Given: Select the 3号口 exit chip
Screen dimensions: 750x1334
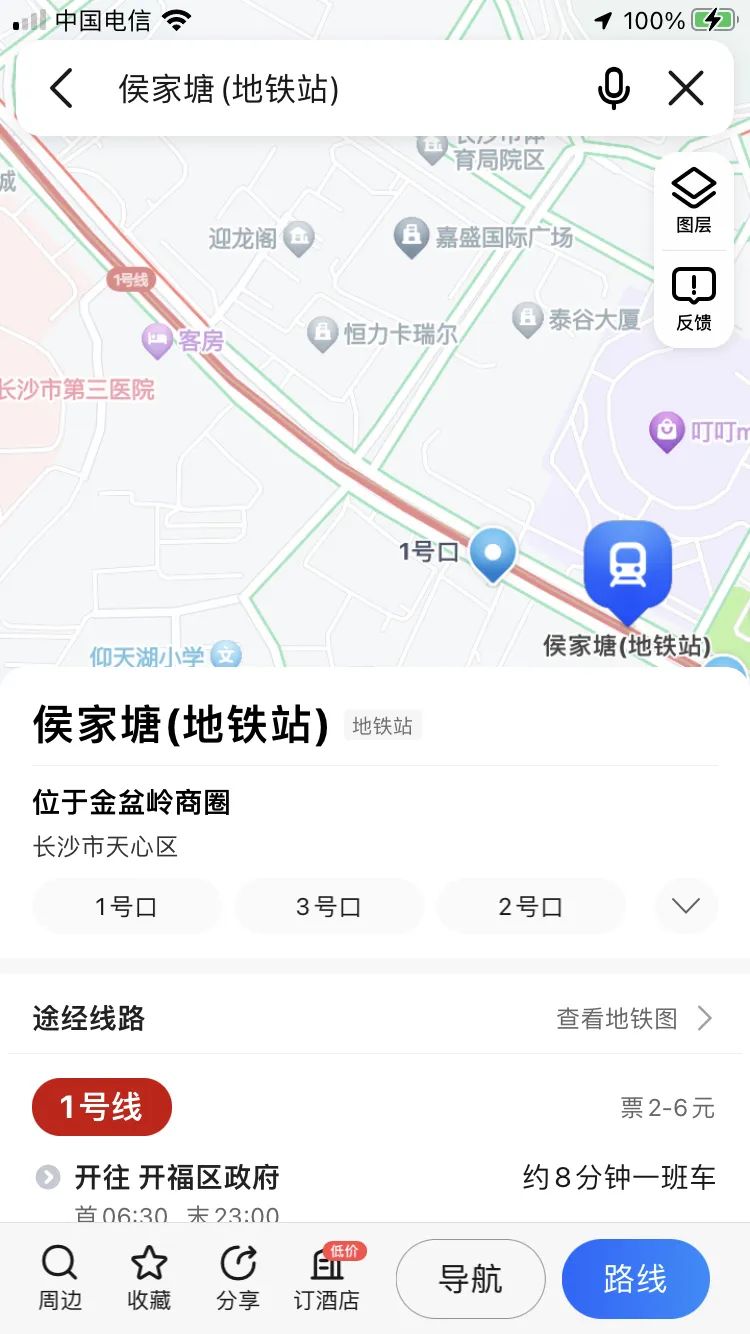Looking at the screenshot, I should pos(328,906).
